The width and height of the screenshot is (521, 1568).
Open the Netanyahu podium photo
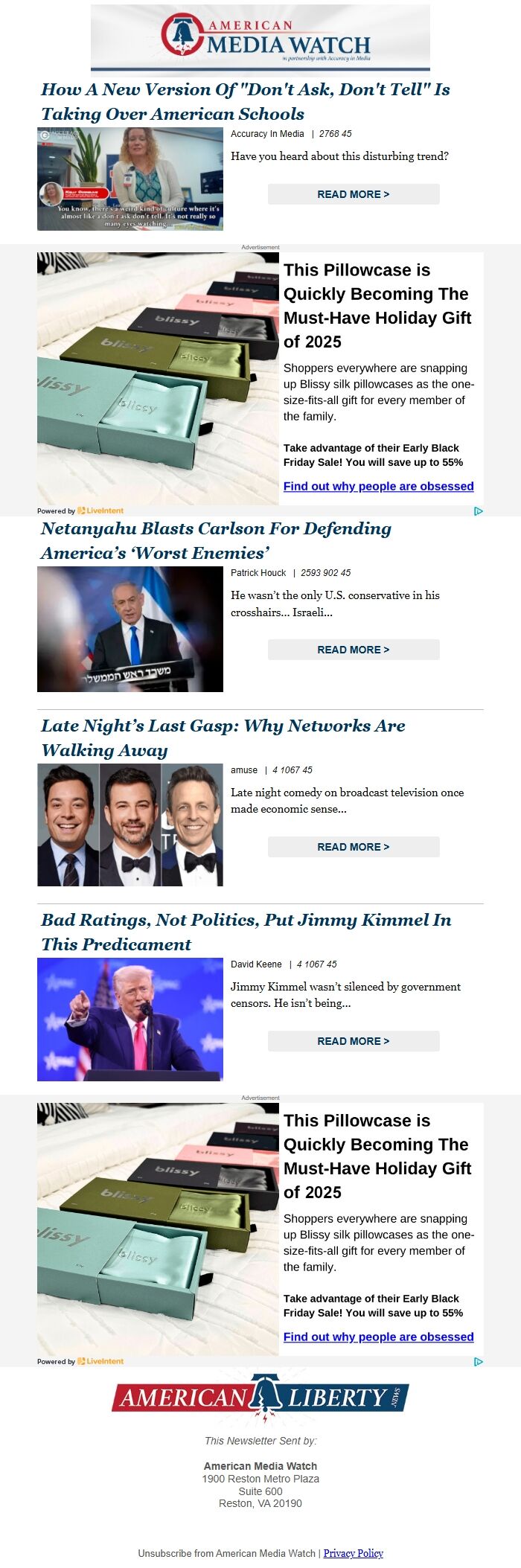130,630
